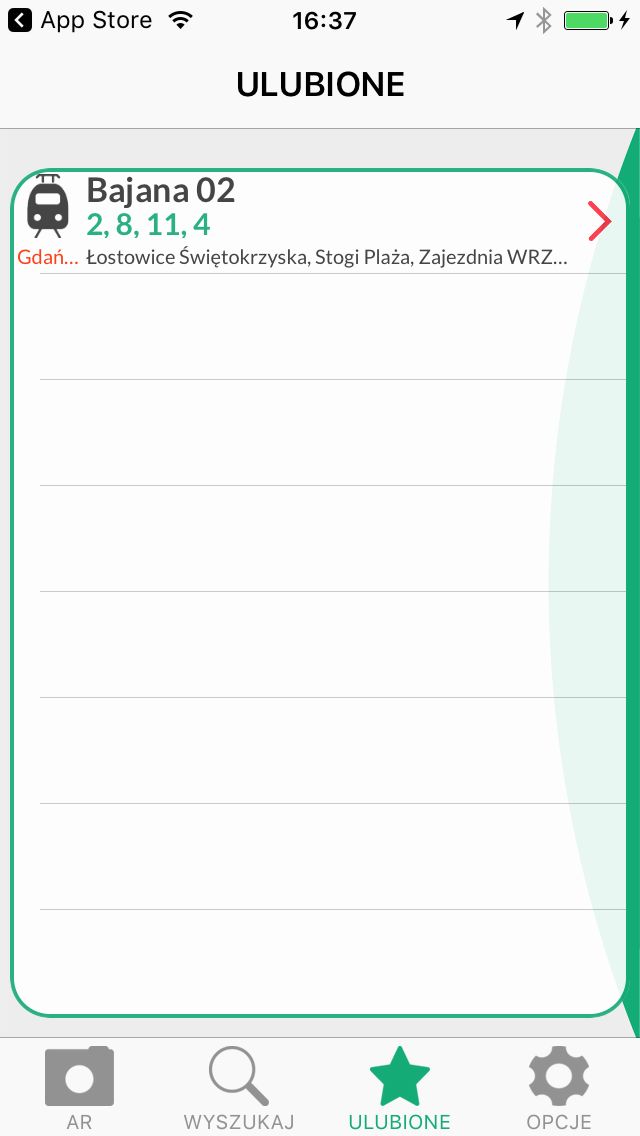
Task: Return to the App Store
Action: [x=80, y=20]
